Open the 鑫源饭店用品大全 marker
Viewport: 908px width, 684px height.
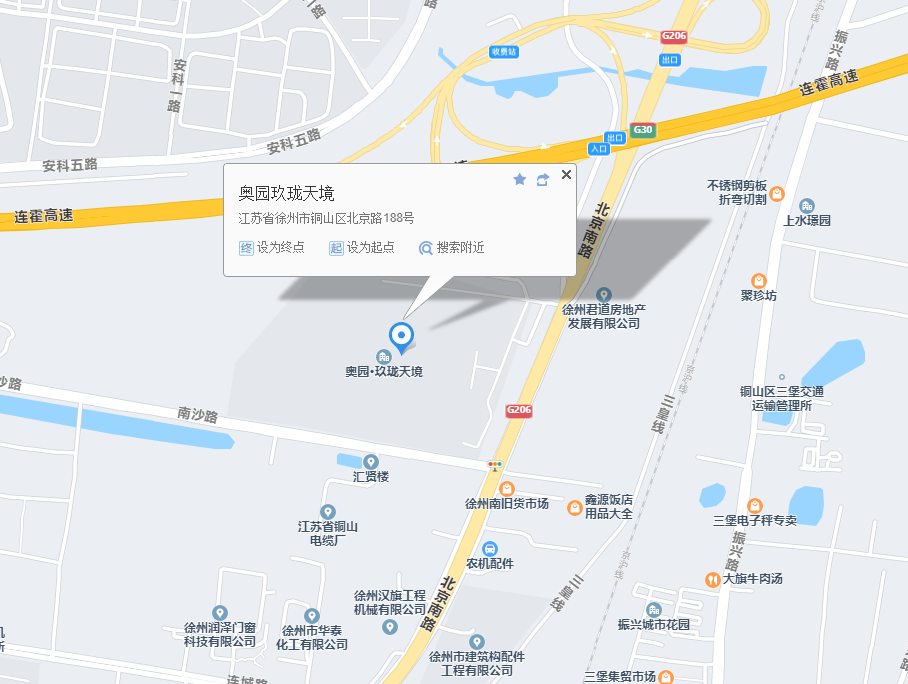click(x=575, y=507)
